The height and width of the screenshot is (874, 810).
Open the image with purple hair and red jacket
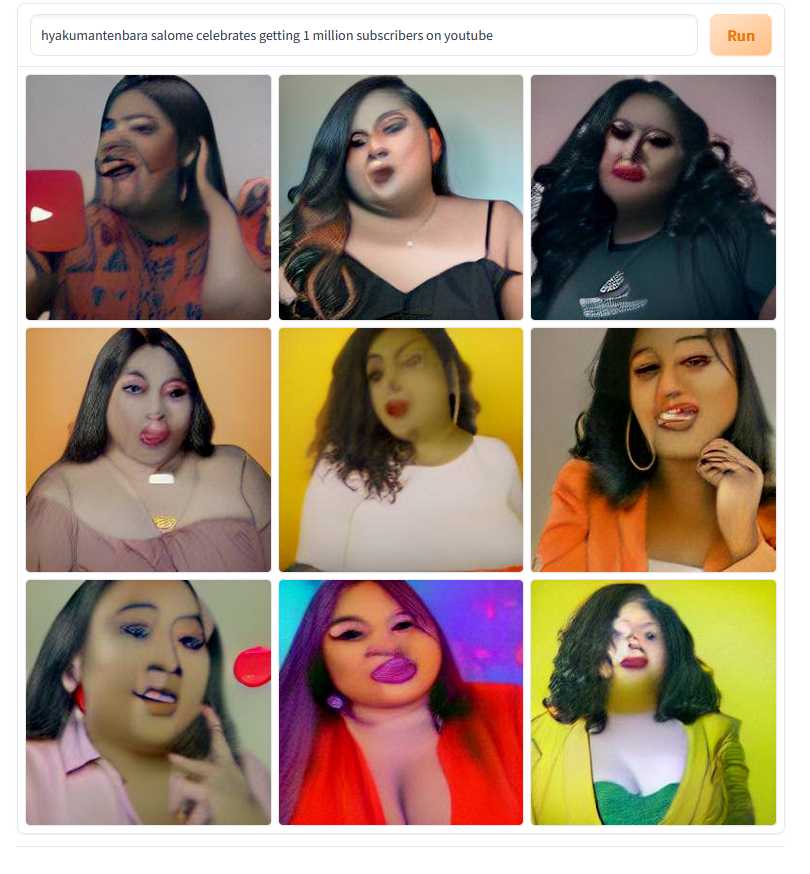coord(400,702)
